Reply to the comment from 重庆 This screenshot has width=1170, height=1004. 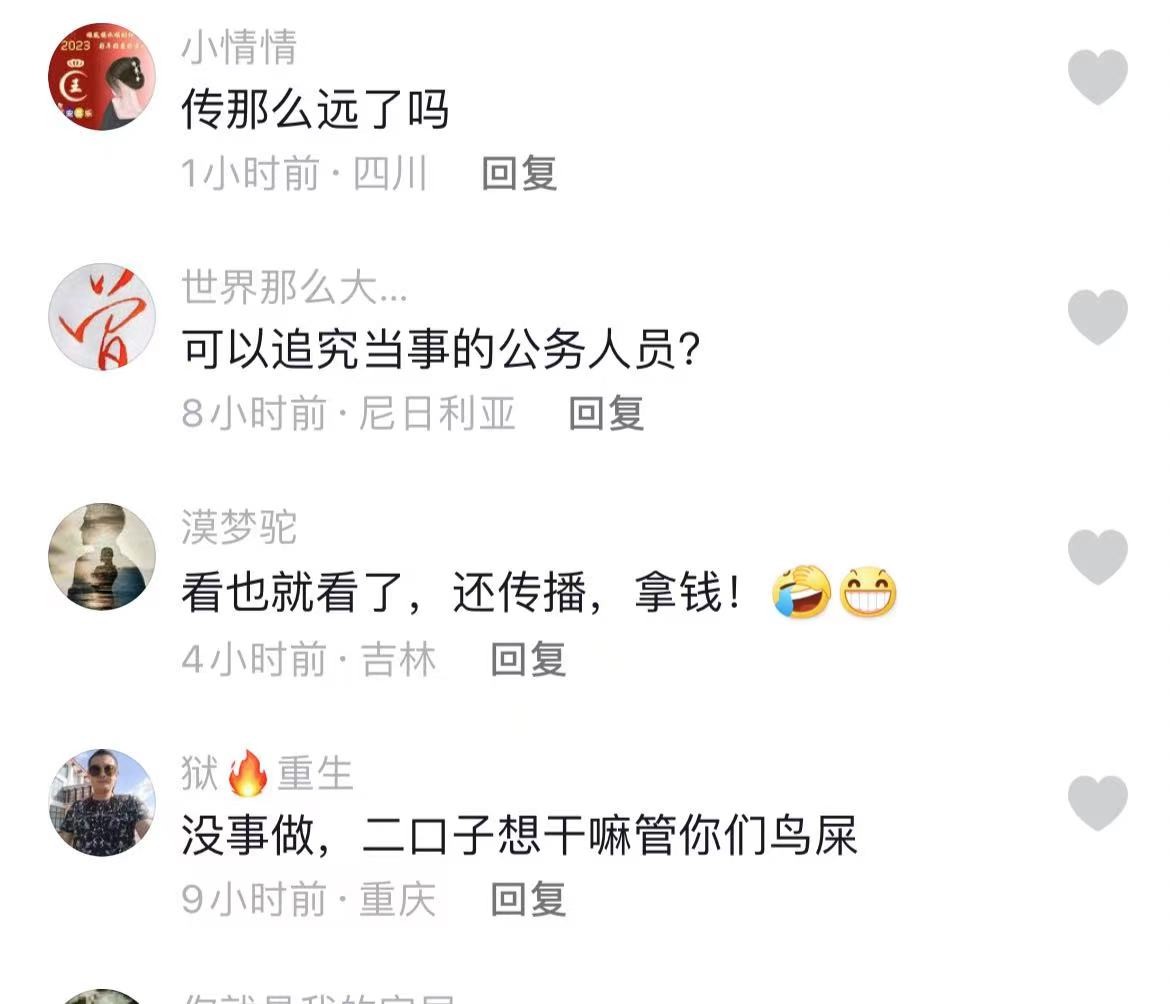pyautogui.click(x=528, y=899)
